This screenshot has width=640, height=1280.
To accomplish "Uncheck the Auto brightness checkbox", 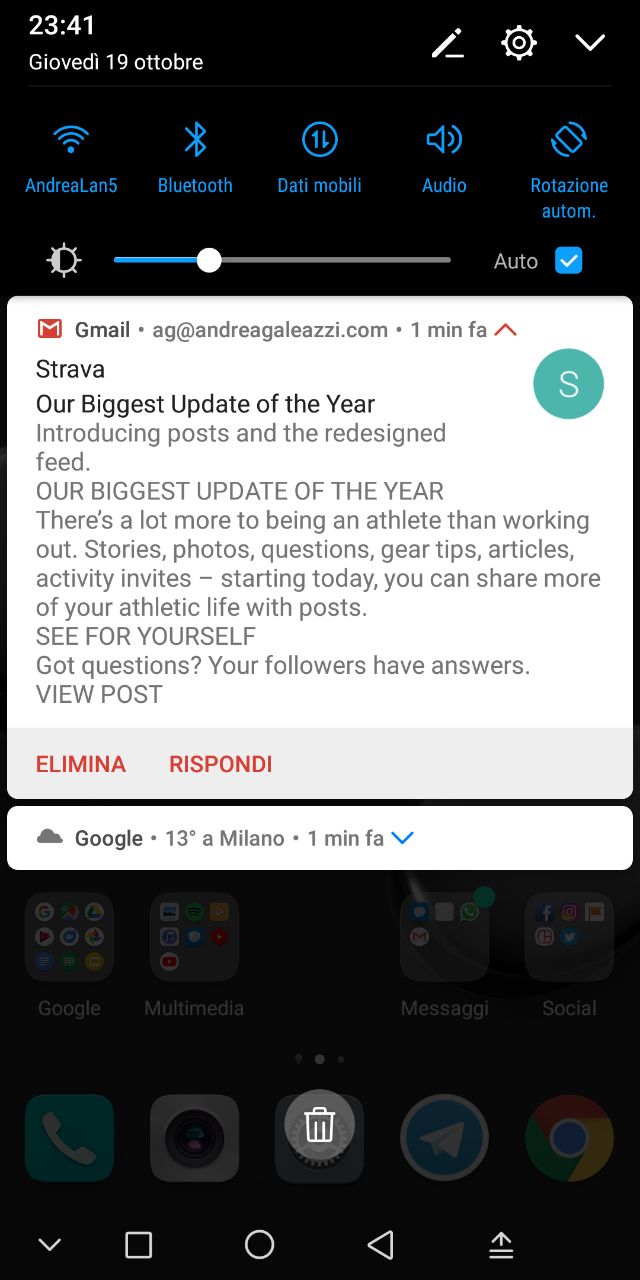I will pyautogui.click(x=569, y=261).
